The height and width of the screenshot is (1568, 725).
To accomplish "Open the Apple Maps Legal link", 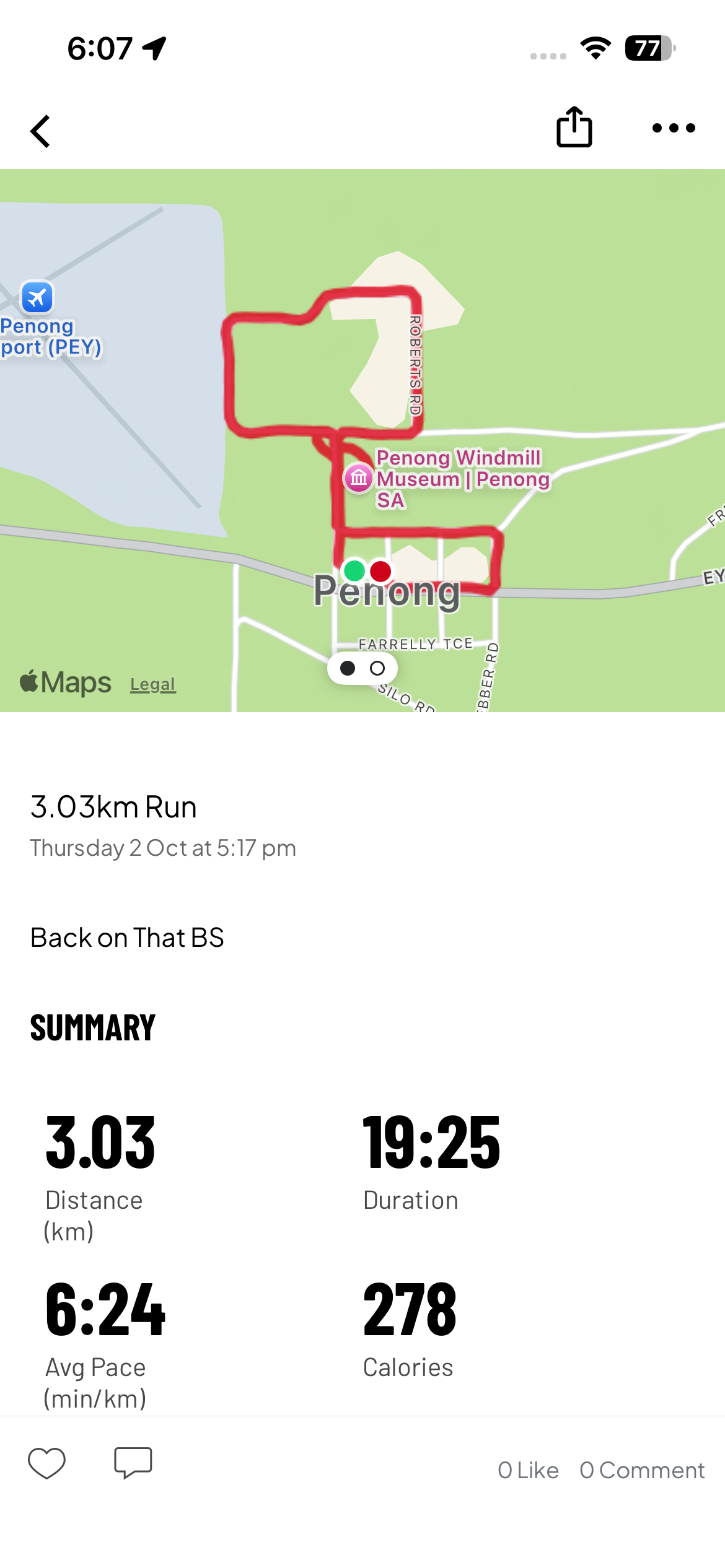I will click(152, 684).
